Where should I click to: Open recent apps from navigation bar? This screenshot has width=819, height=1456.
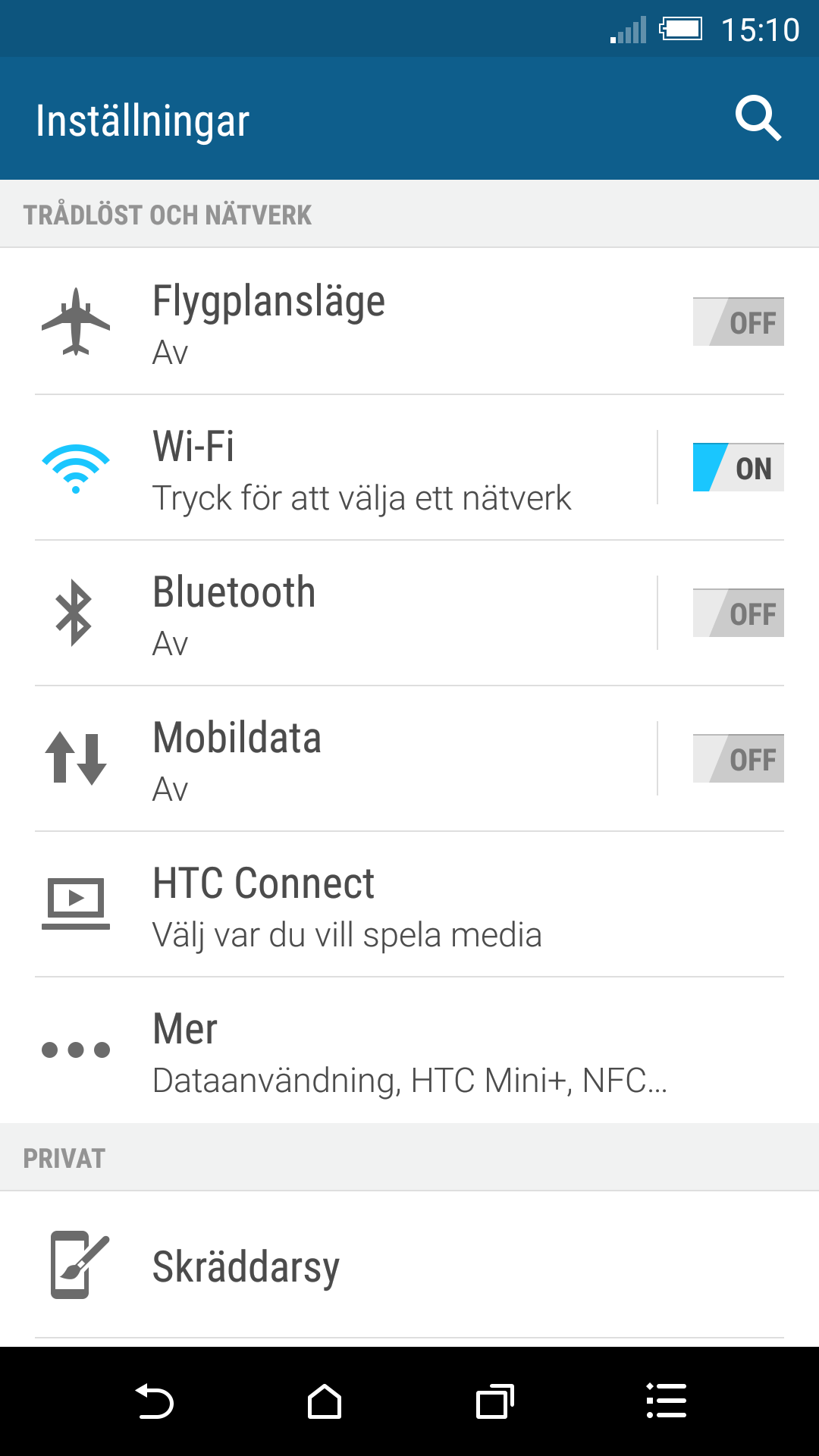tap(494, 1401)
